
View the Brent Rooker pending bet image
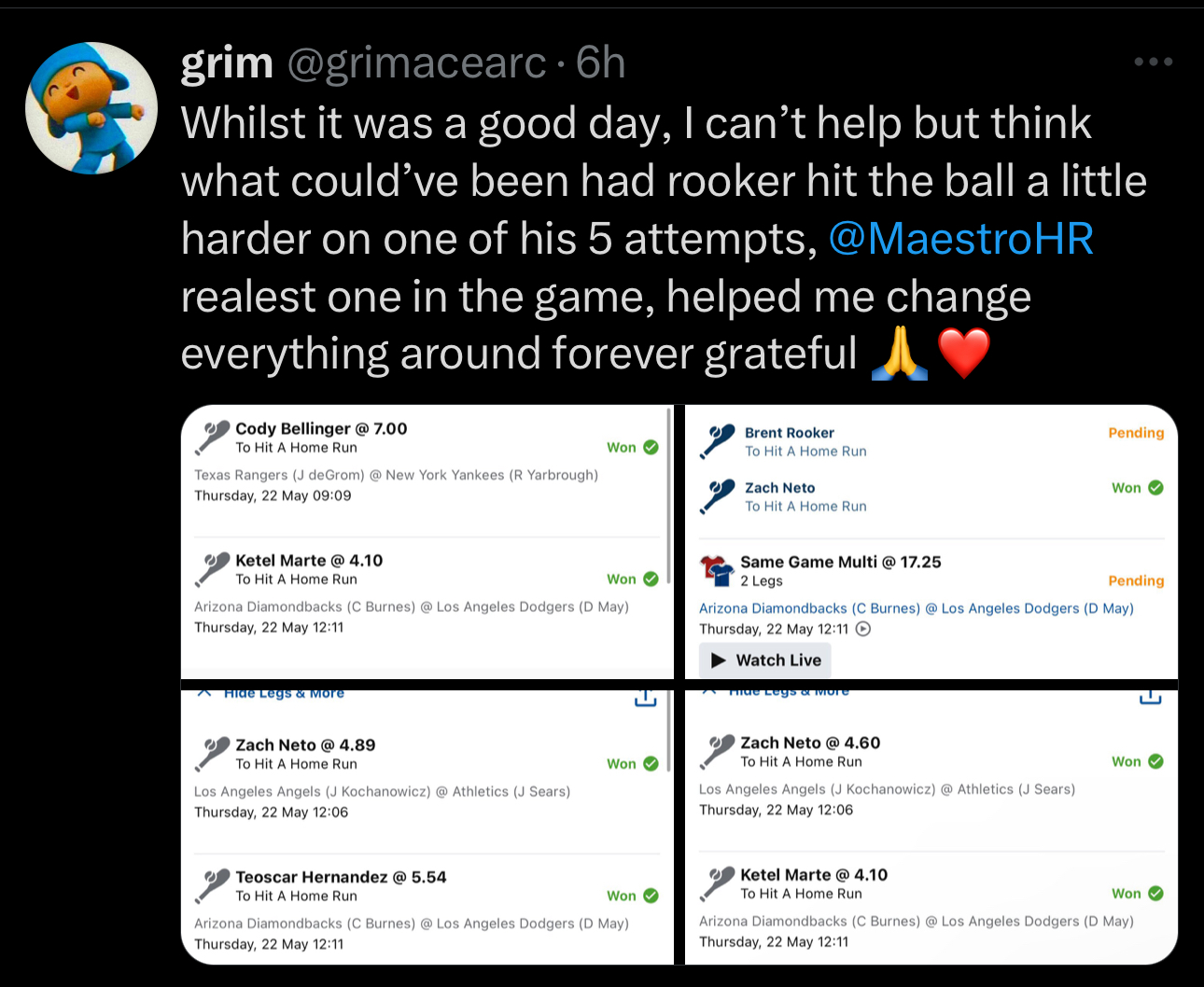[x=931, y=541]
